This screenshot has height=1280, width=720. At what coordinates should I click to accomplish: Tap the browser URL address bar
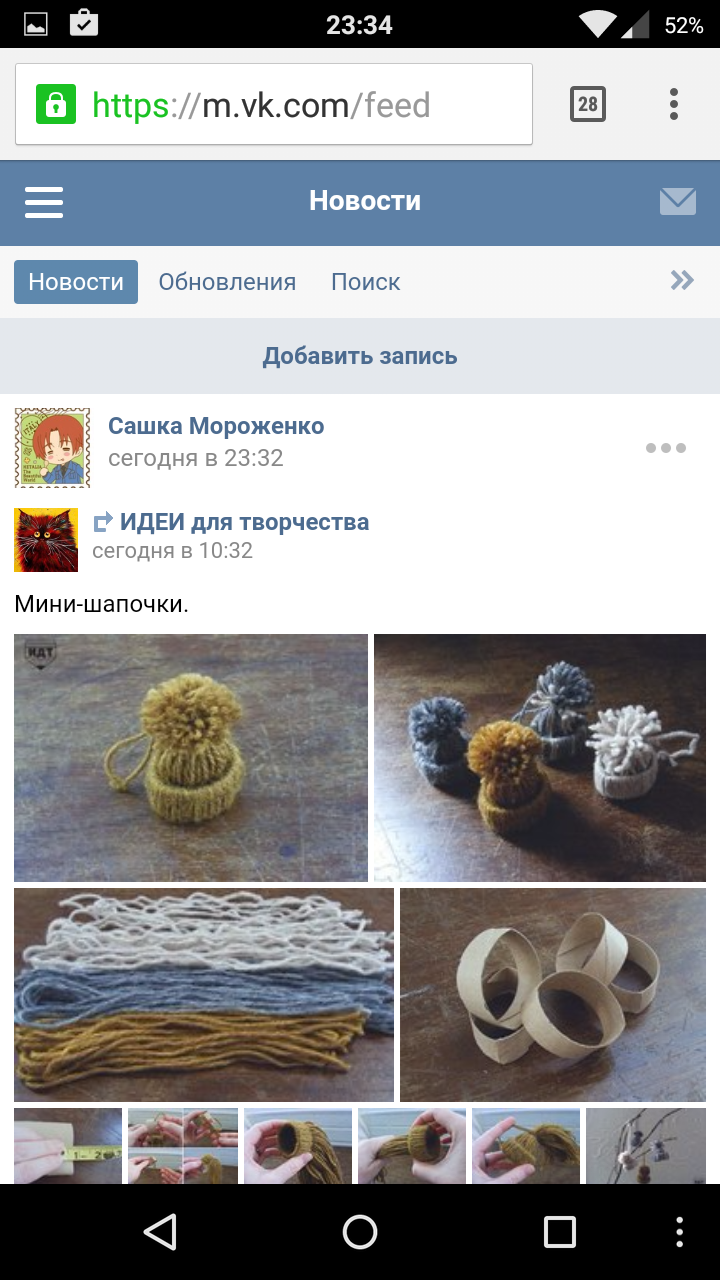[x=274, y=105]
